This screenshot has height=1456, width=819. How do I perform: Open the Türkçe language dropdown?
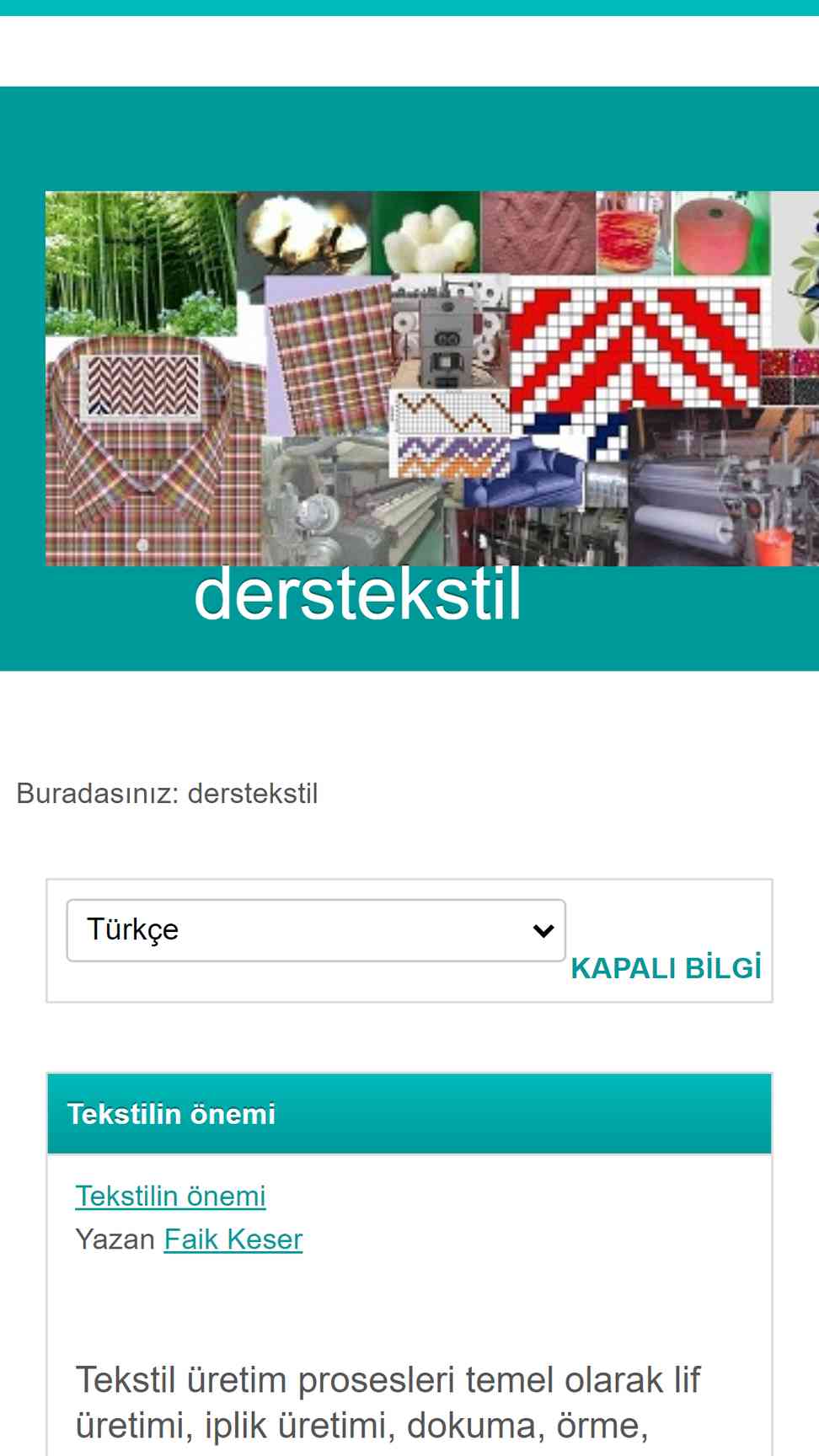316,930
